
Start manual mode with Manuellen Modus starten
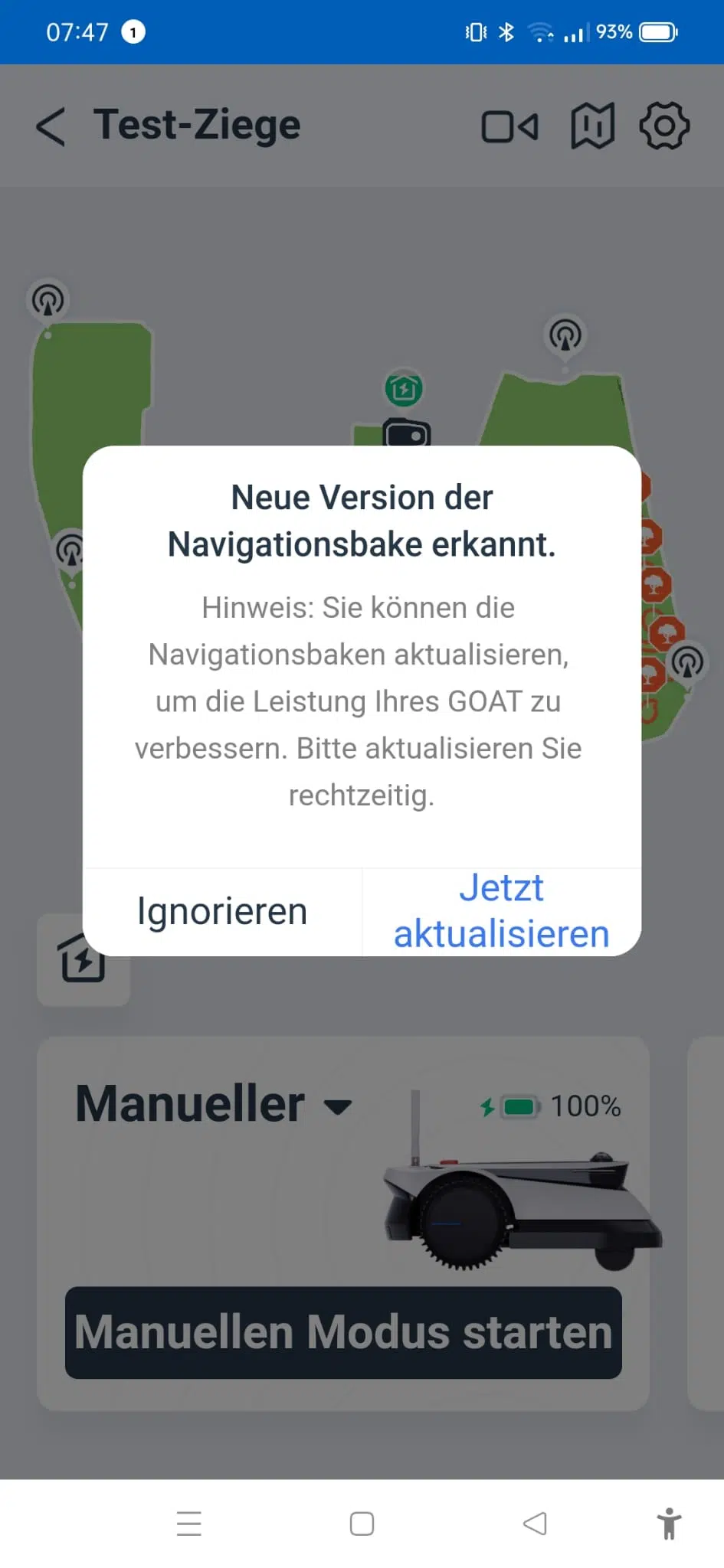pos(343,1332)
